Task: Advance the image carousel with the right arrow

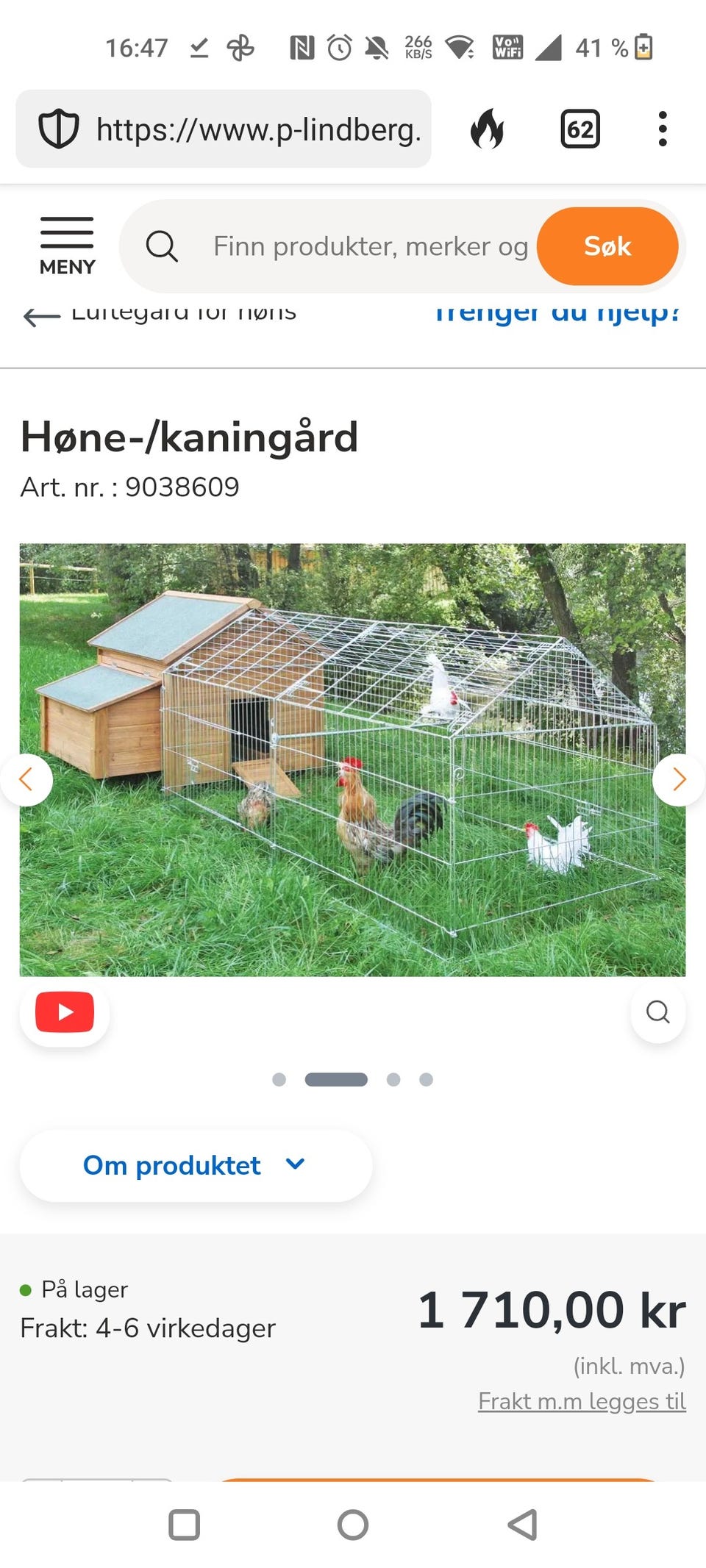Action: (x=678, y=779)
